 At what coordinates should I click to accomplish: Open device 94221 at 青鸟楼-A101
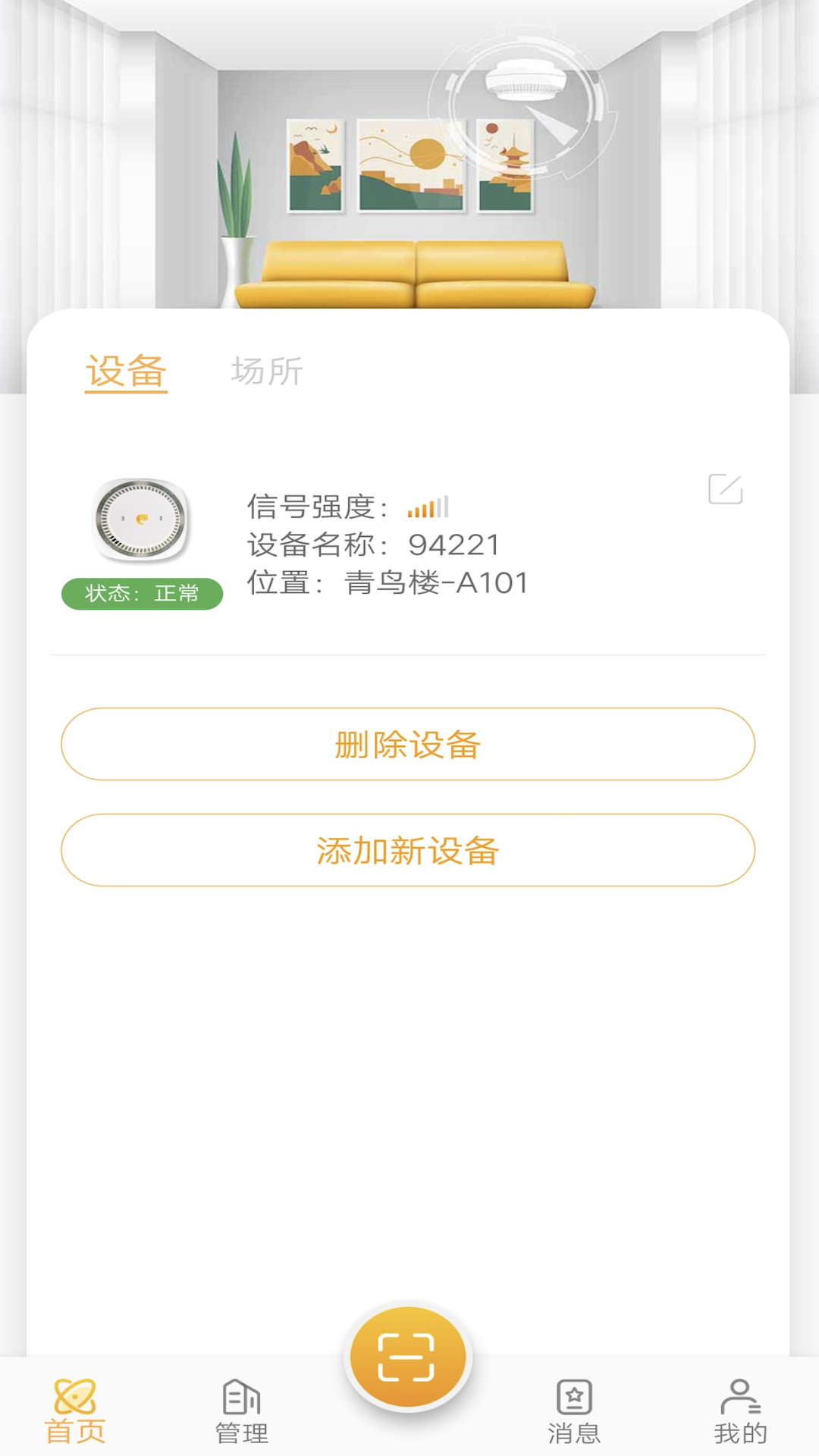coord(387,544)
